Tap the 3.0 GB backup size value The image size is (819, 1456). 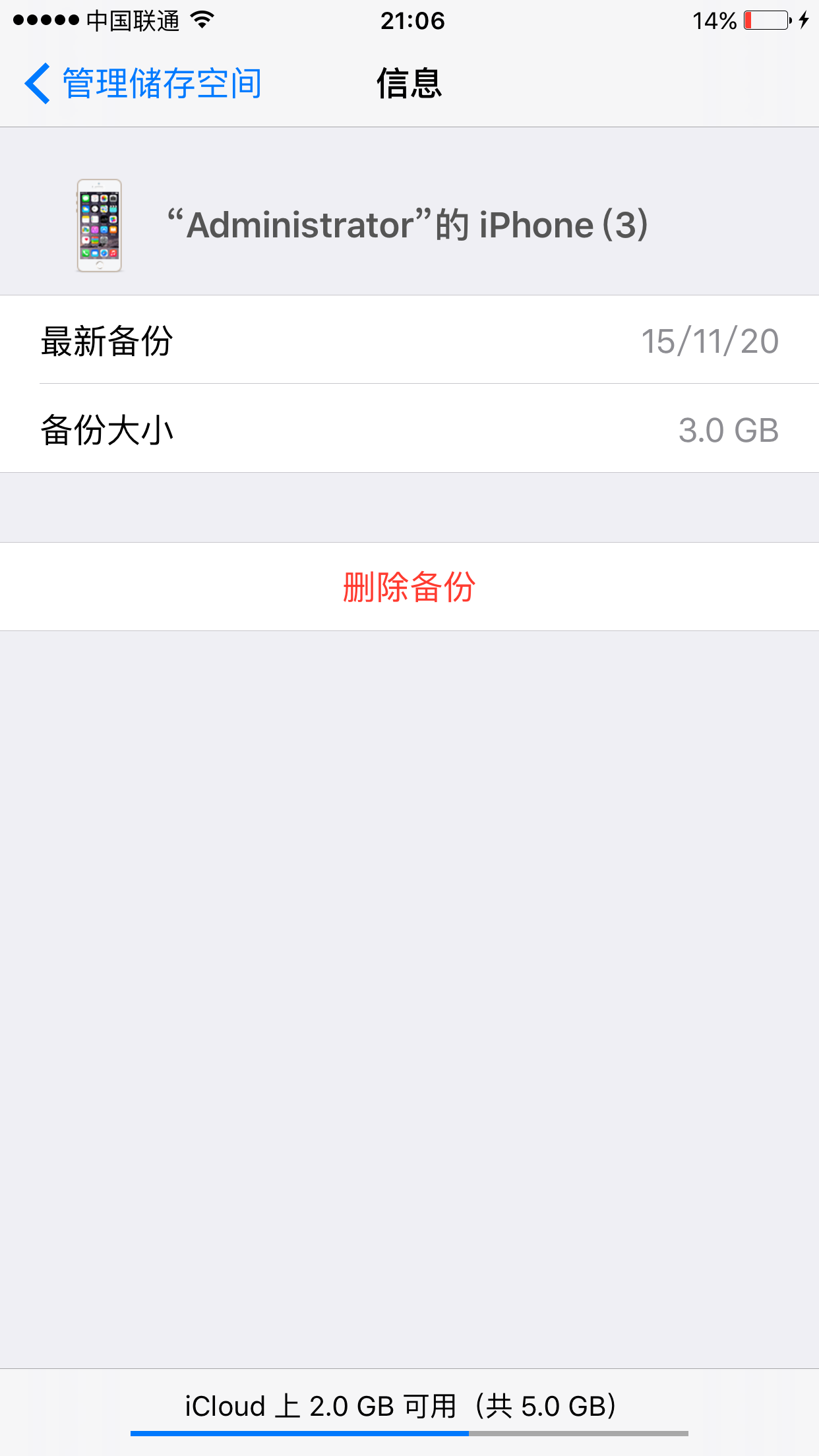[729, 429]
